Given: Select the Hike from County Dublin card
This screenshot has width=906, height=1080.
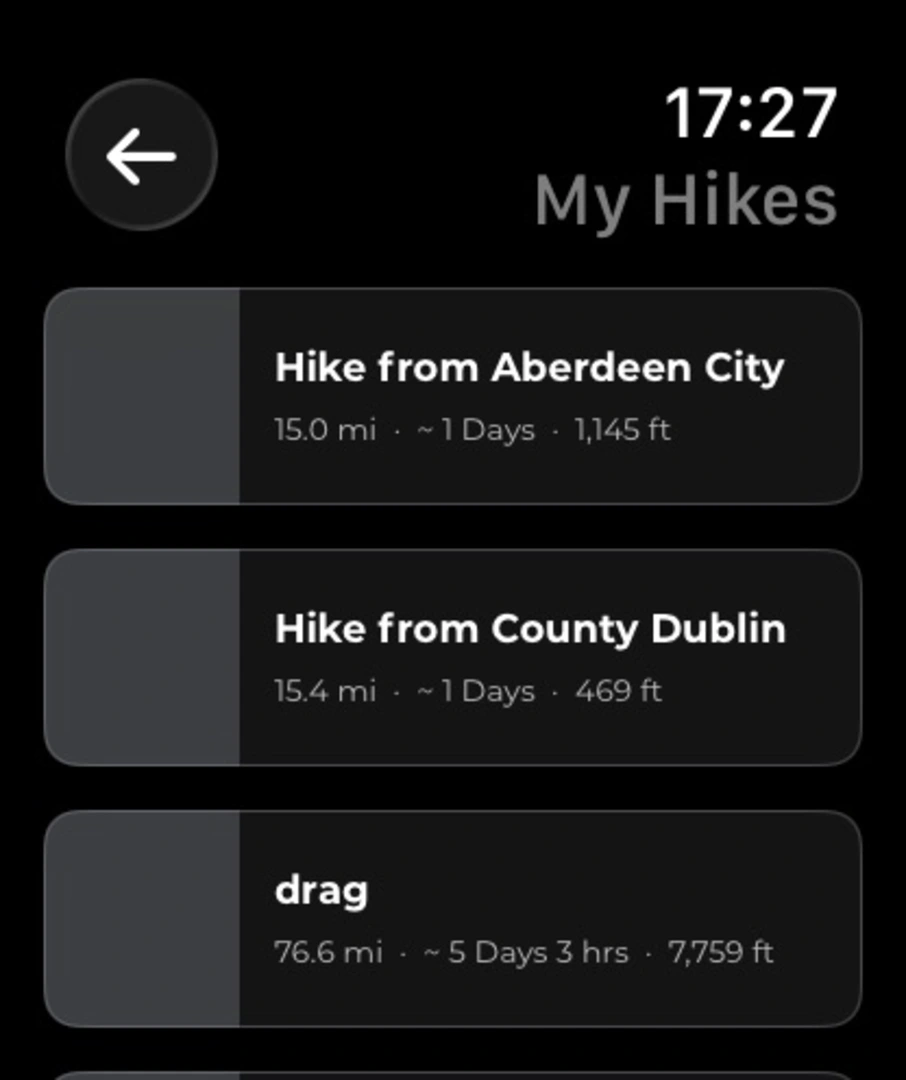Looking at the screenshot, I should pos(452,657).
